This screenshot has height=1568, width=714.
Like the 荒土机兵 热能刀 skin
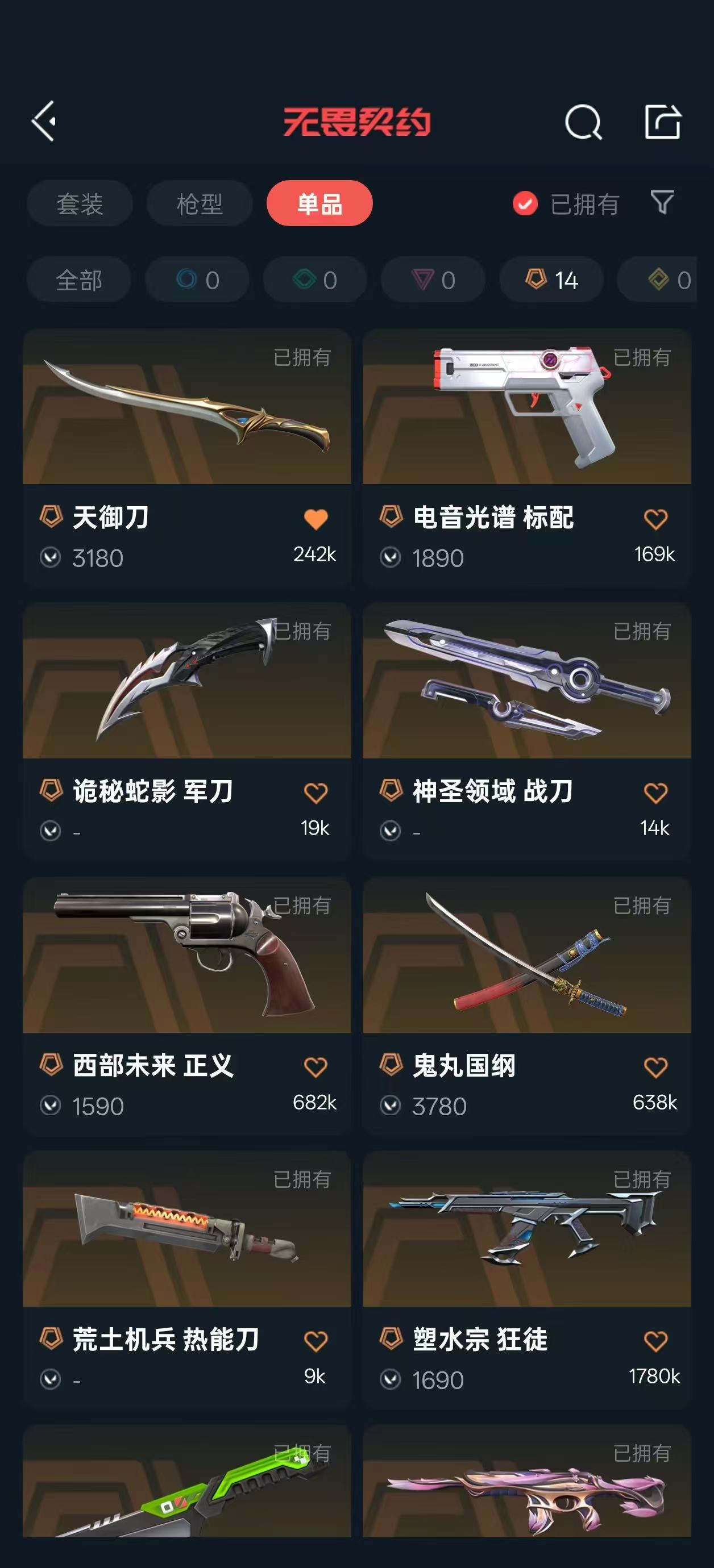pos(316,1341)
